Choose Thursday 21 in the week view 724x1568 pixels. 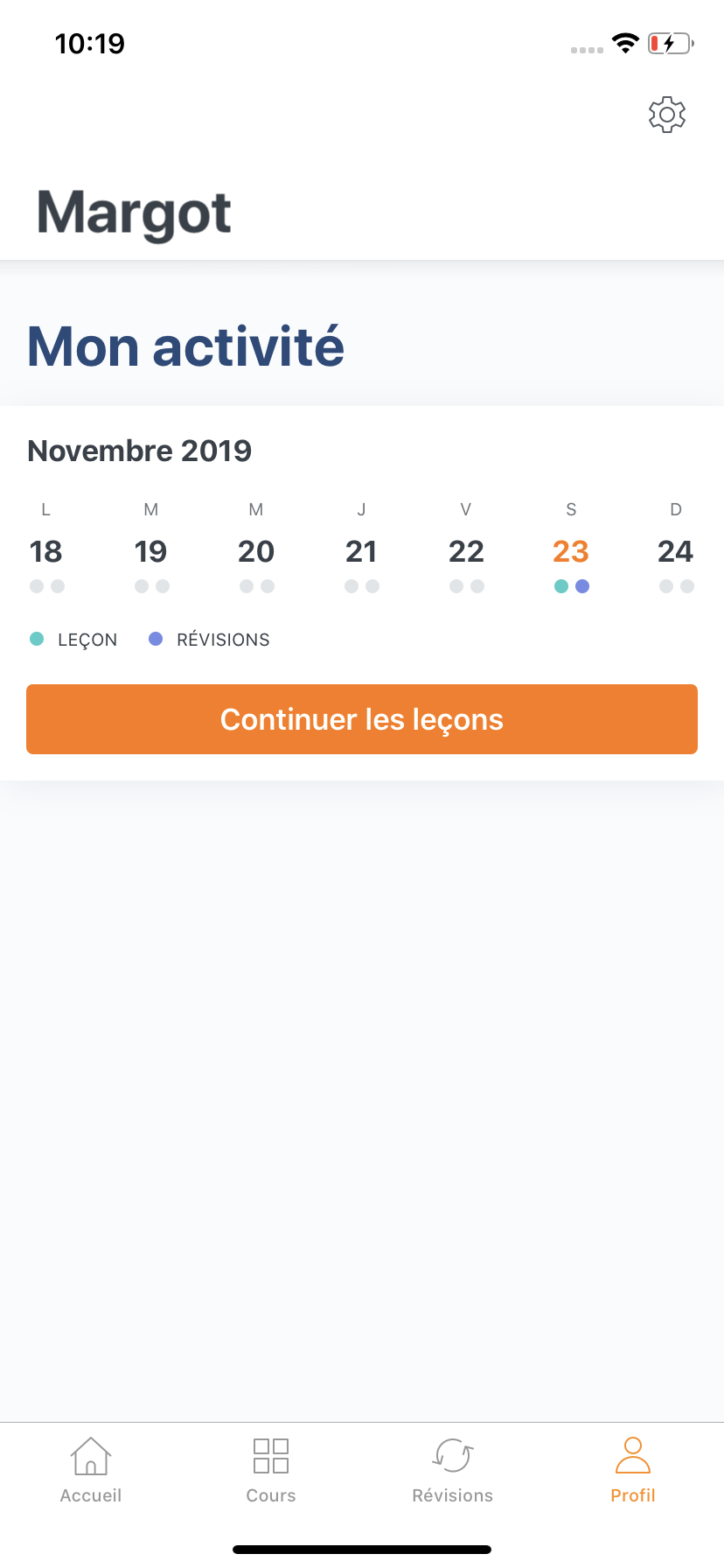pyautogui.click(x=361, y=551)
